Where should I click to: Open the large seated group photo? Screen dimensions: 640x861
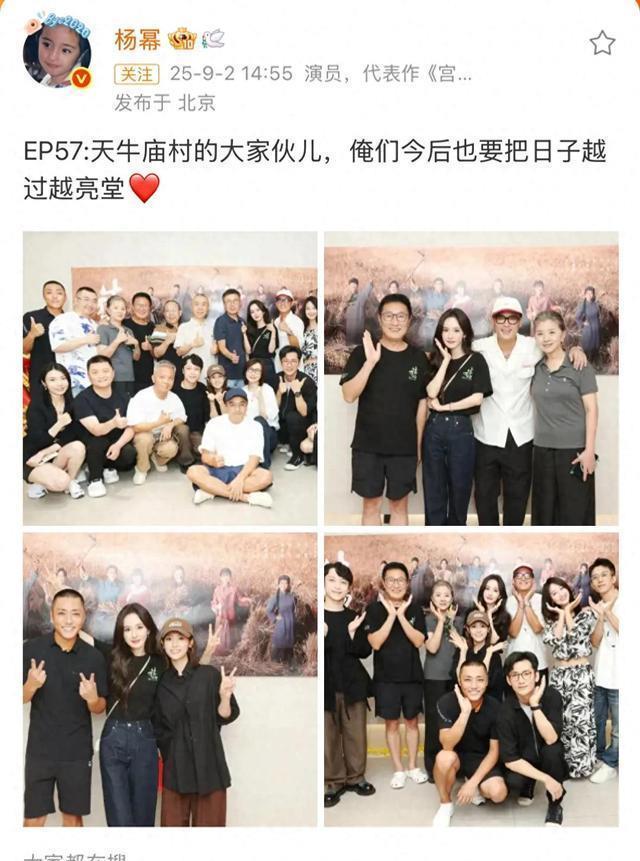click(170, 378)
